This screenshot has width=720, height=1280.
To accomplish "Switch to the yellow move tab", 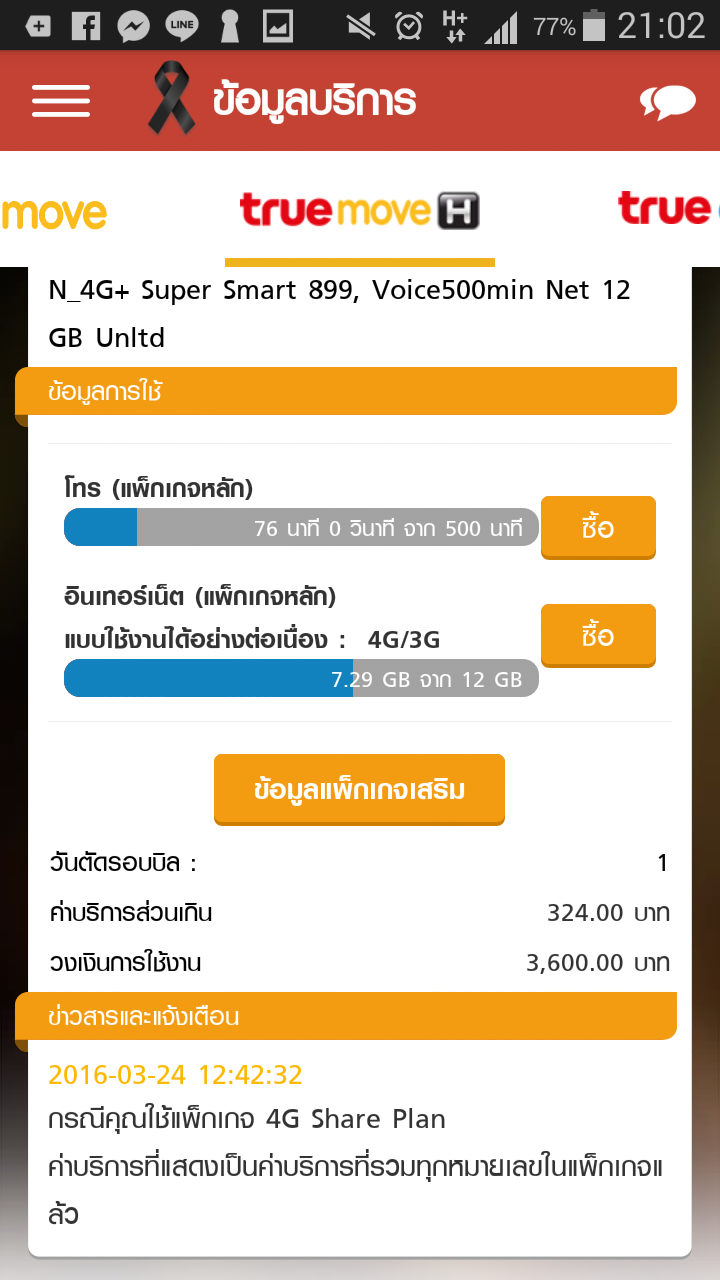I will pyautogui.click(x=54, y=212).
